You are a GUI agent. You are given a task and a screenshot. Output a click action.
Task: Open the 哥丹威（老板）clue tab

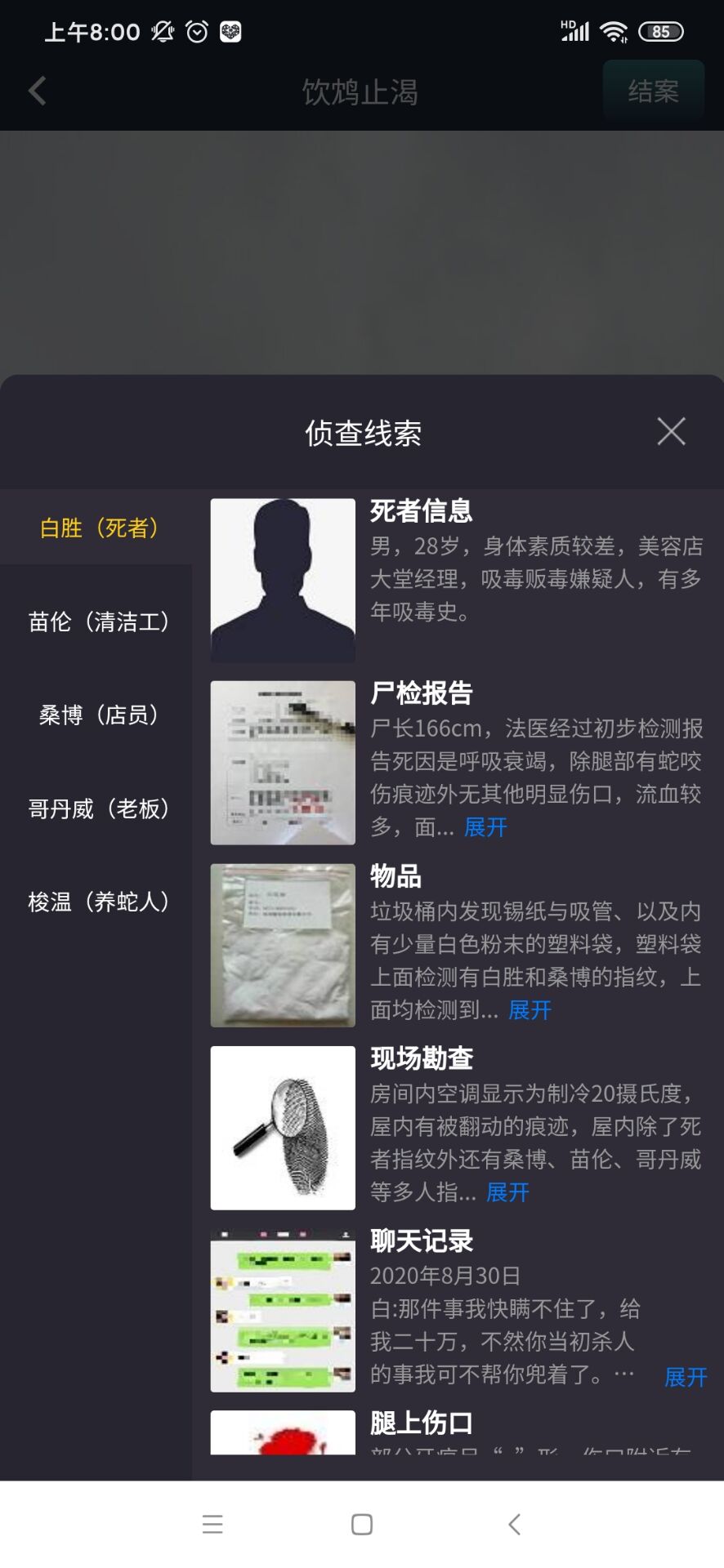point(97,808)
